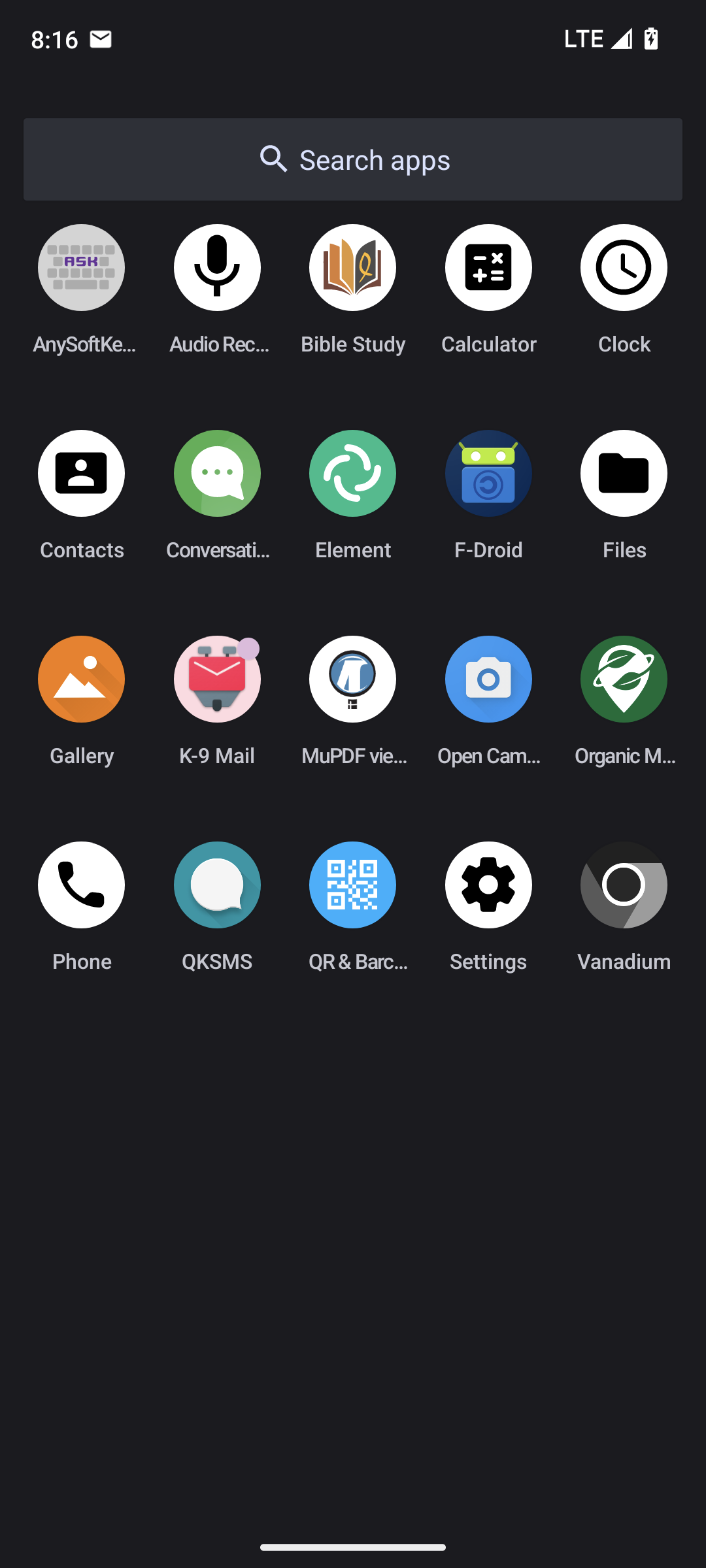
Task: Launch the Calculator app
Action: tap(488, 268)
